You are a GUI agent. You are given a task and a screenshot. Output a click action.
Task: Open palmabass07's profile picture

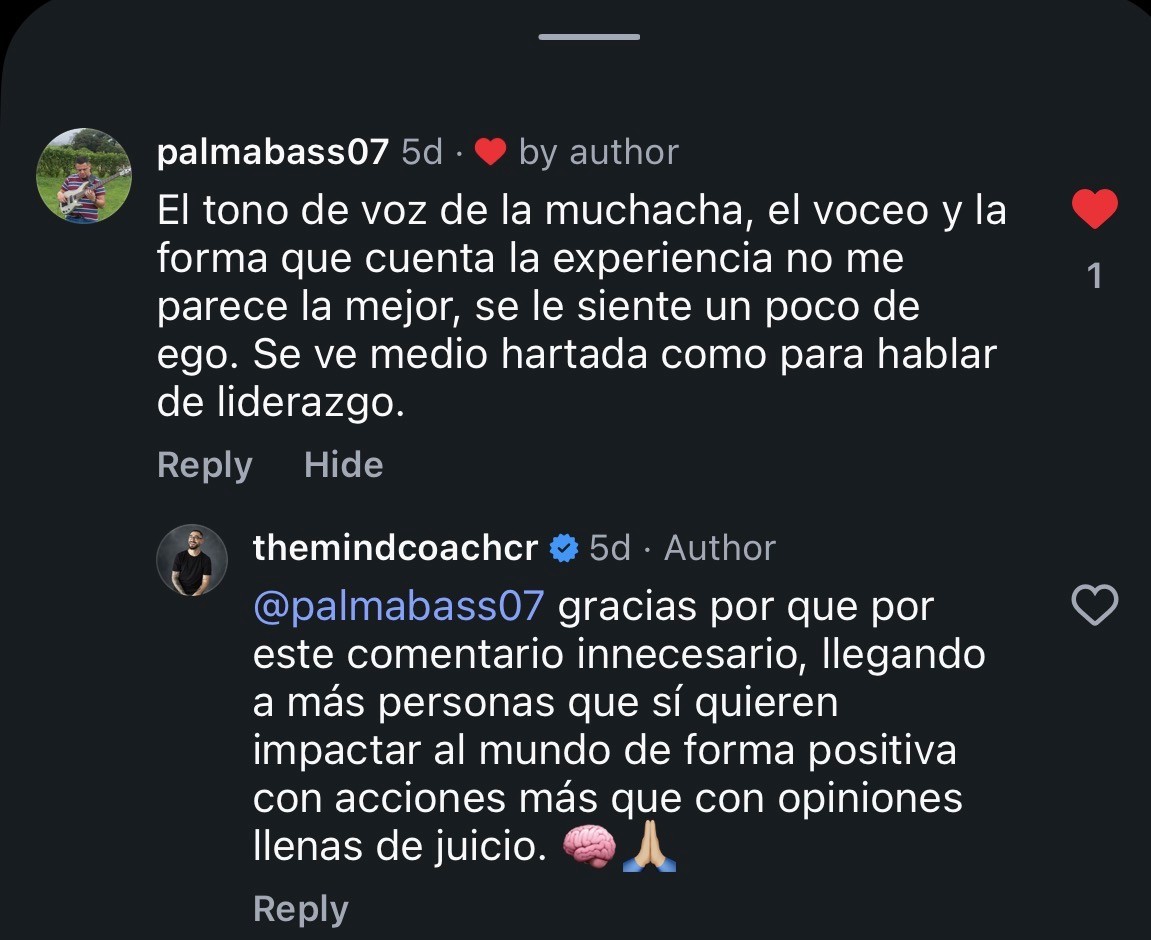point(84,176)
